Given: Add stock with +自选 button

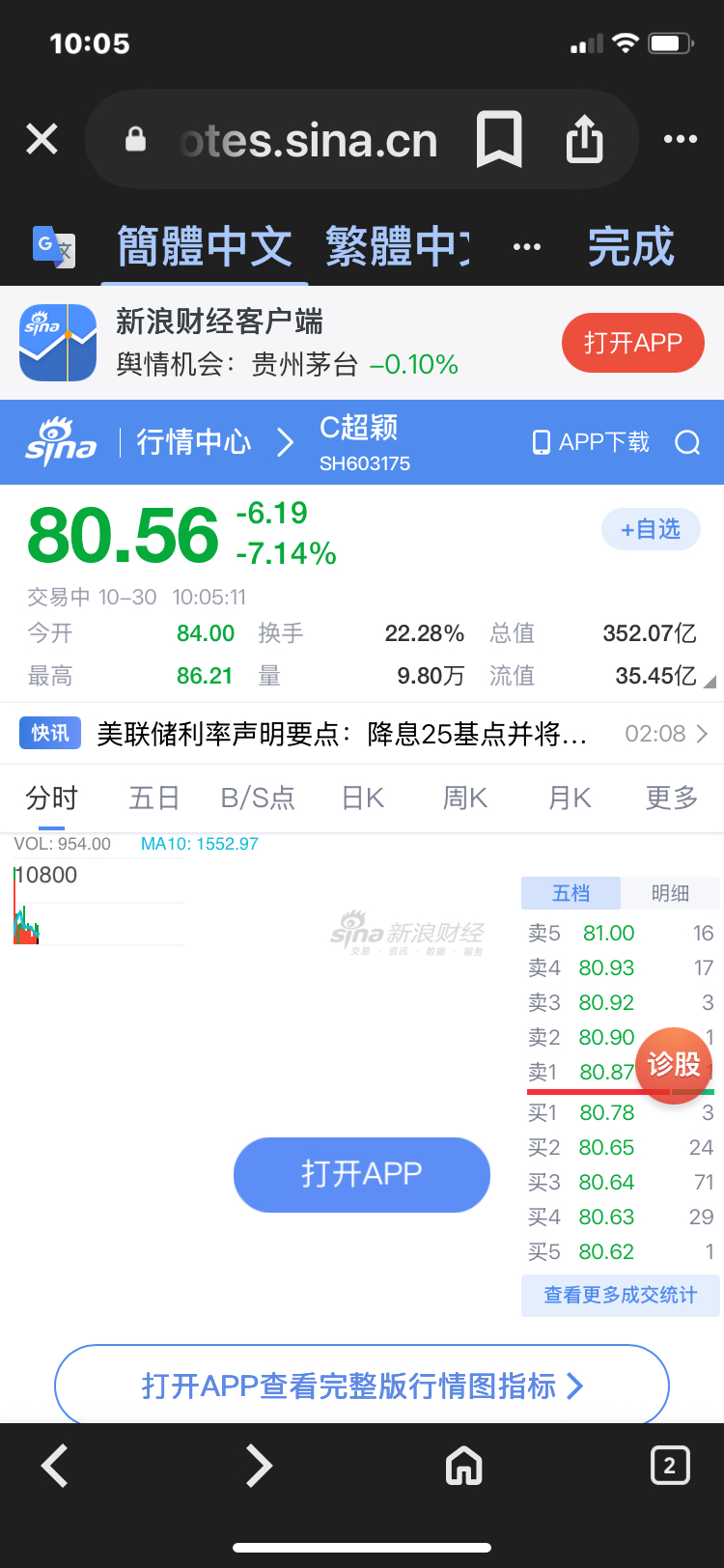Looking at the screenshot, I should click(x=651, y=529).
